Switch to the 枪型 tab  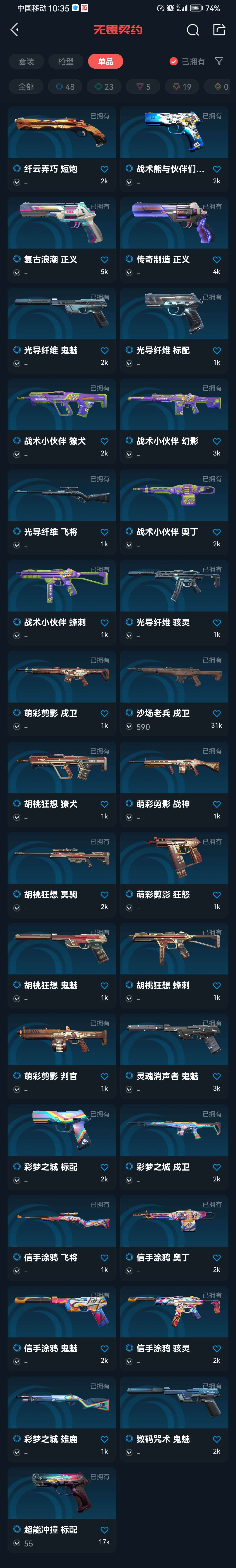[x=66, y=61]
